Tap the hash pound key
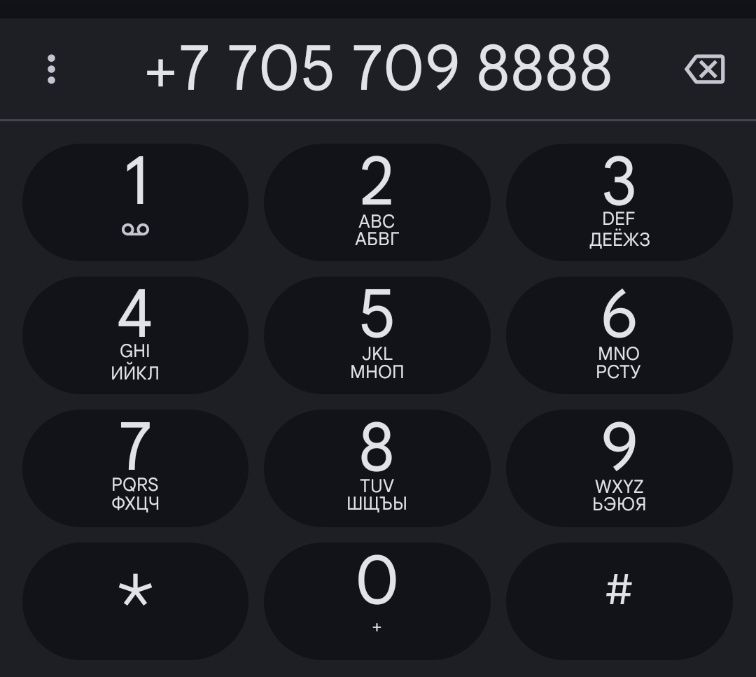756x677 pixels. [x=619, y=600]
